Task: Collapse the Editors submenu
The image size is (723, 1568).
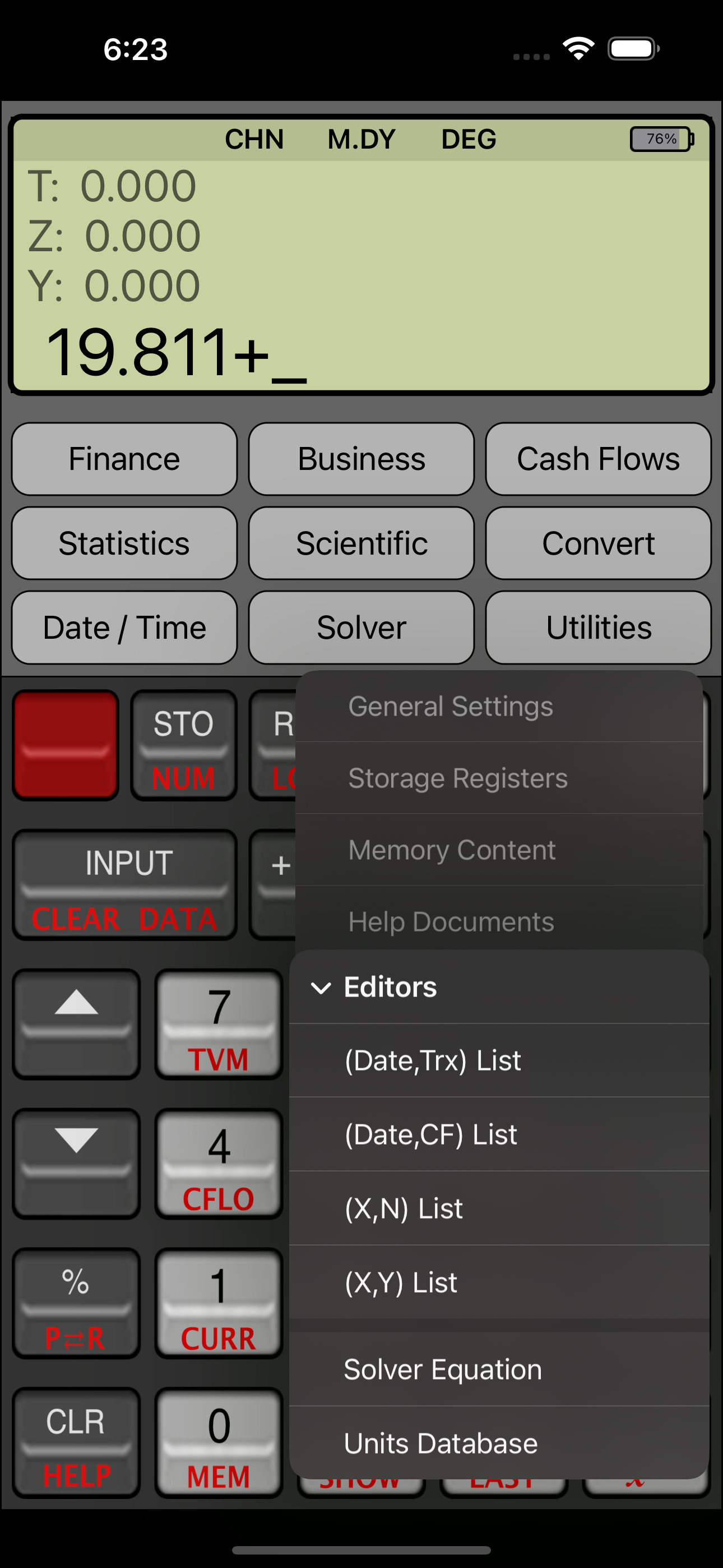Action: point(499,986)
